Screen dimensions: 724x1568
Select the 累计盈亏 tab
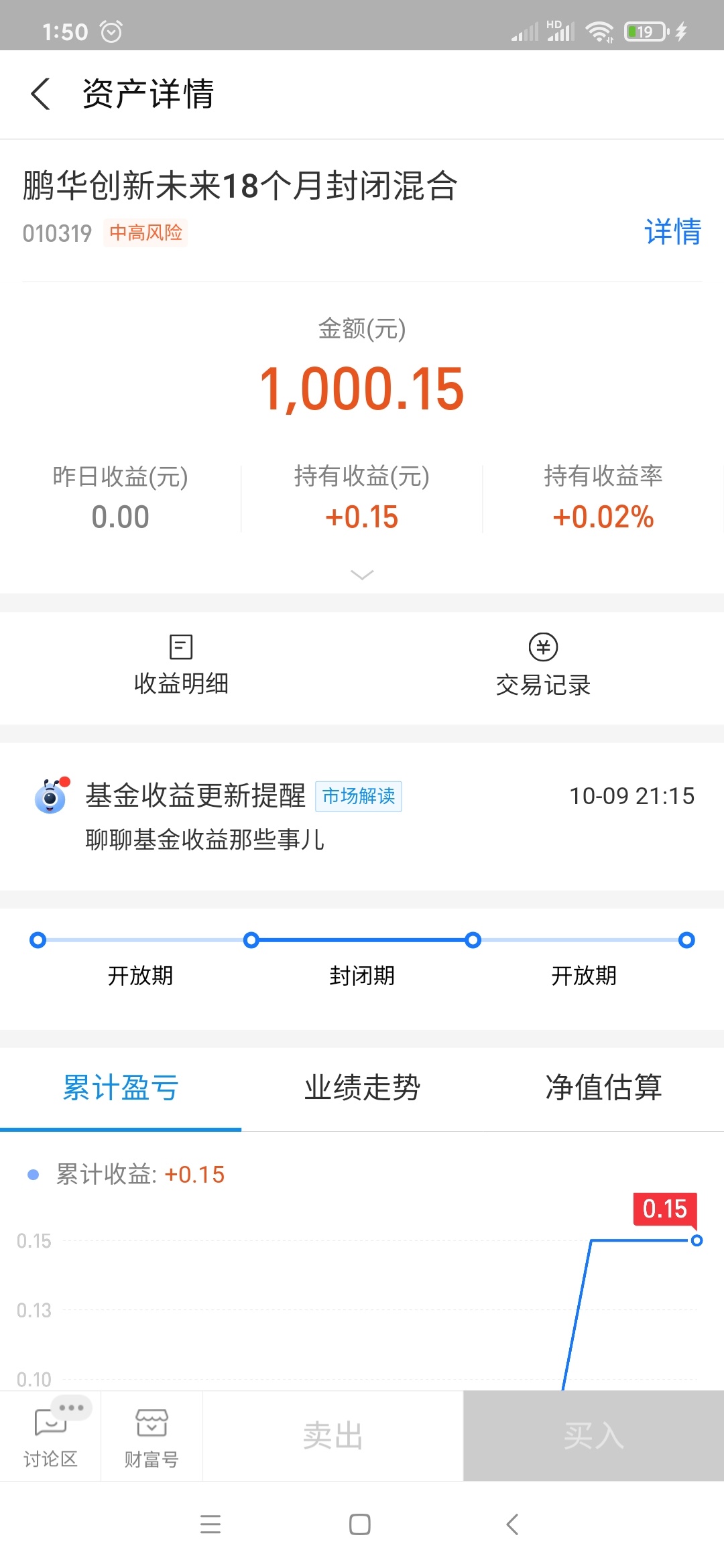click(121, 1088)
